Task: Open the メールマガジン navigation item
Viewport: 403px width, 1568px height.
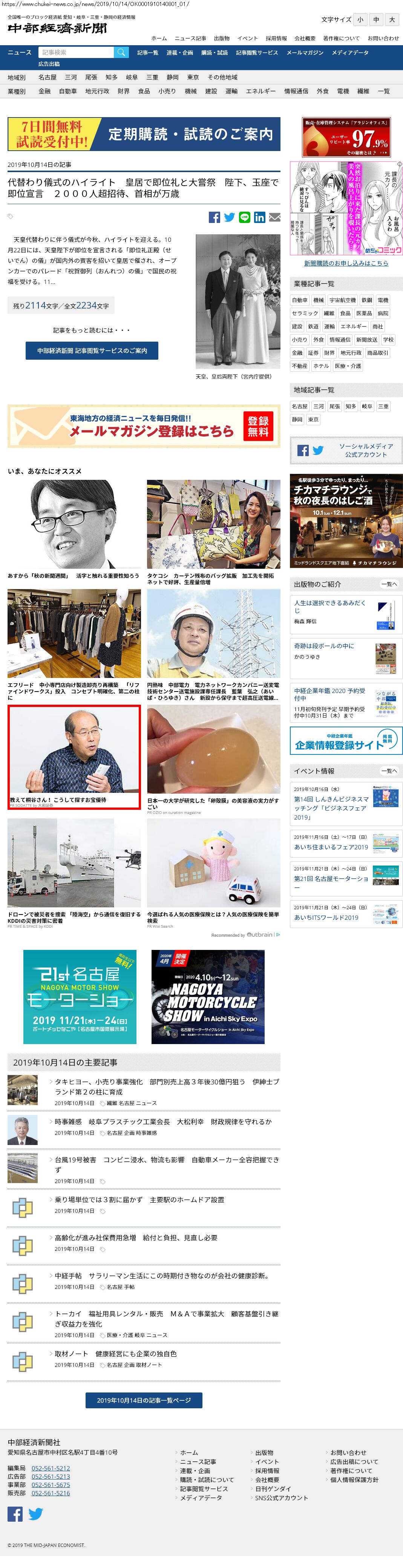Action: pos(305,52)
